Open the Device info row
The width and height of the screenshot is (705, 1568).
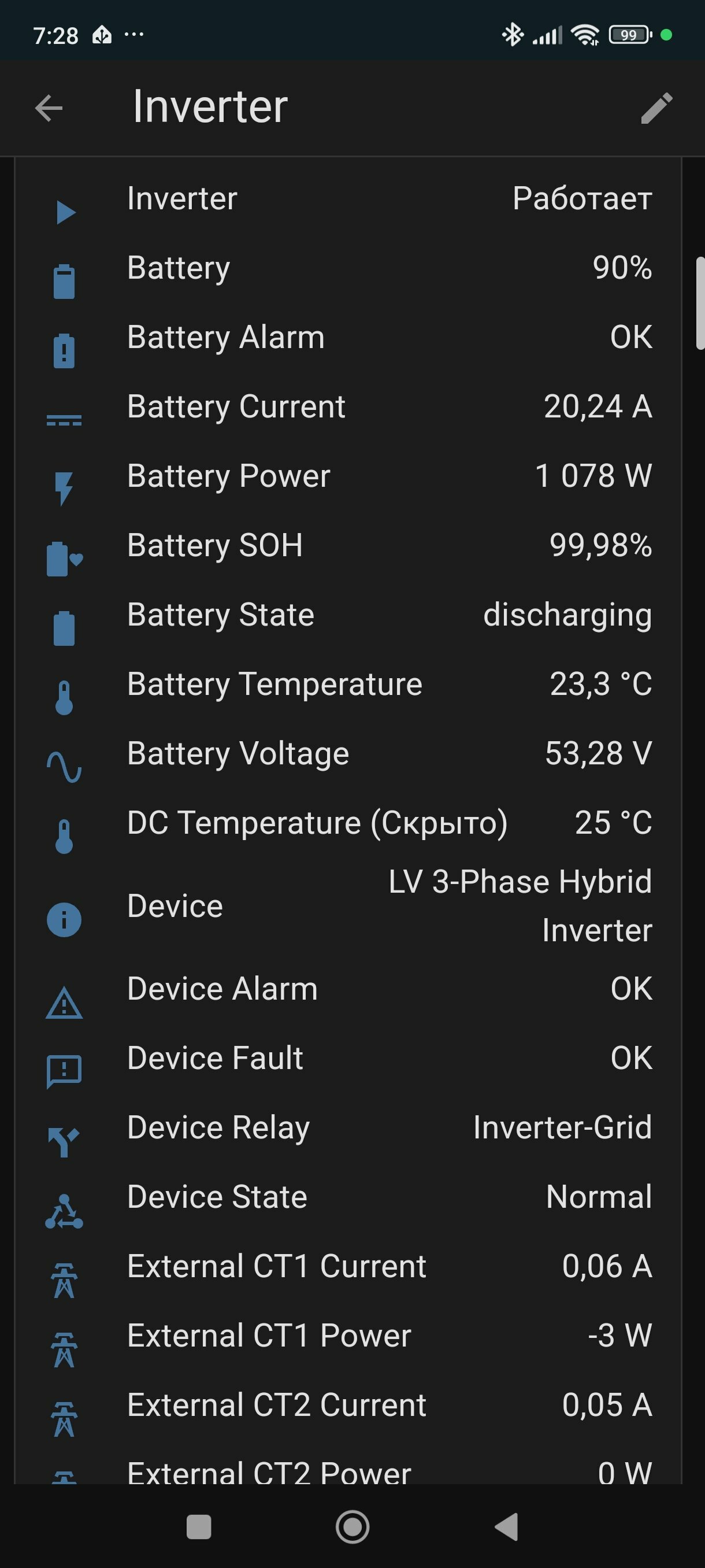348,907
